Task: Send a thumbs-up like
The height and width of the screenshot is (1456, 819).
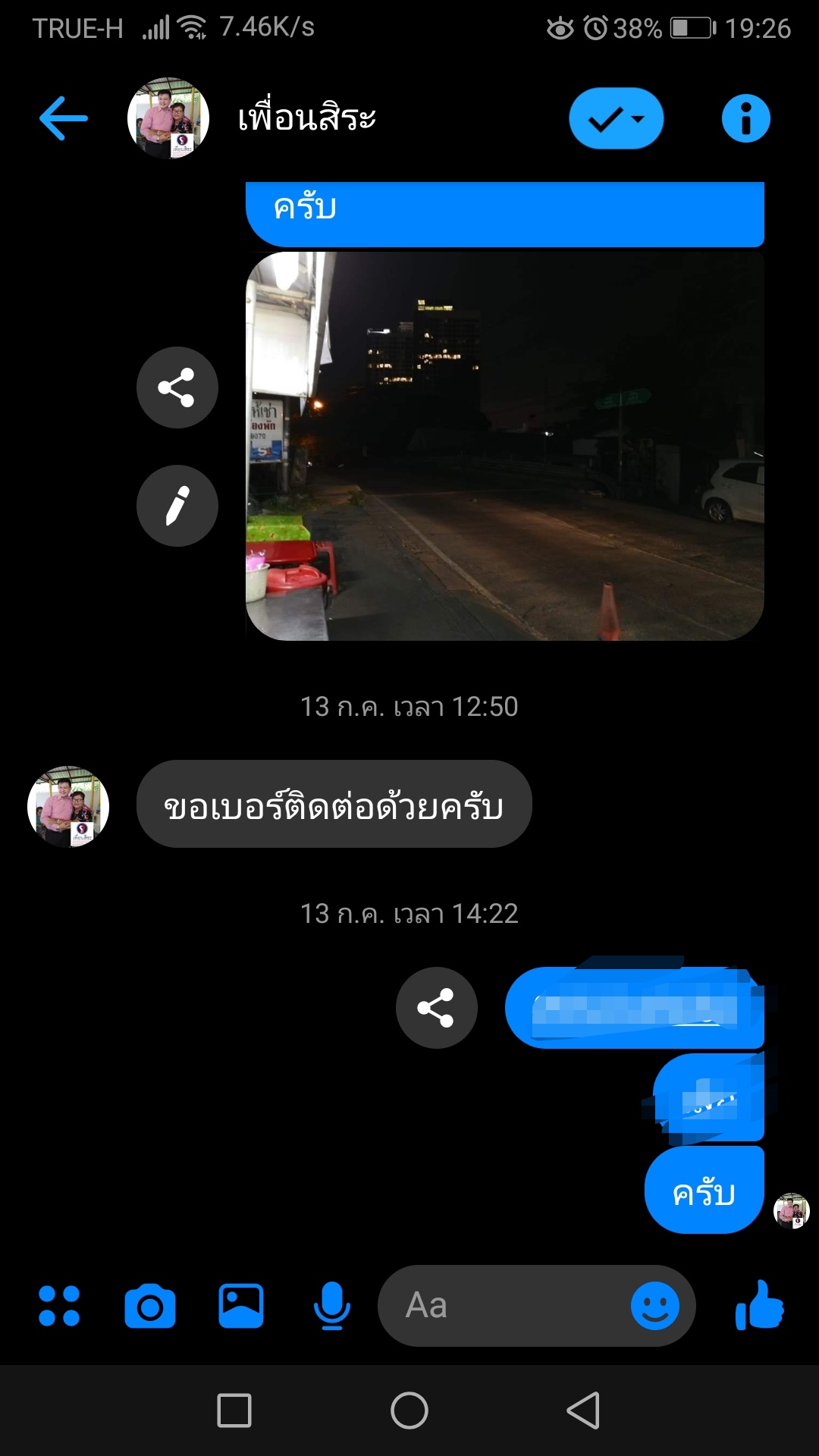Action: [x=759, y=1306]
